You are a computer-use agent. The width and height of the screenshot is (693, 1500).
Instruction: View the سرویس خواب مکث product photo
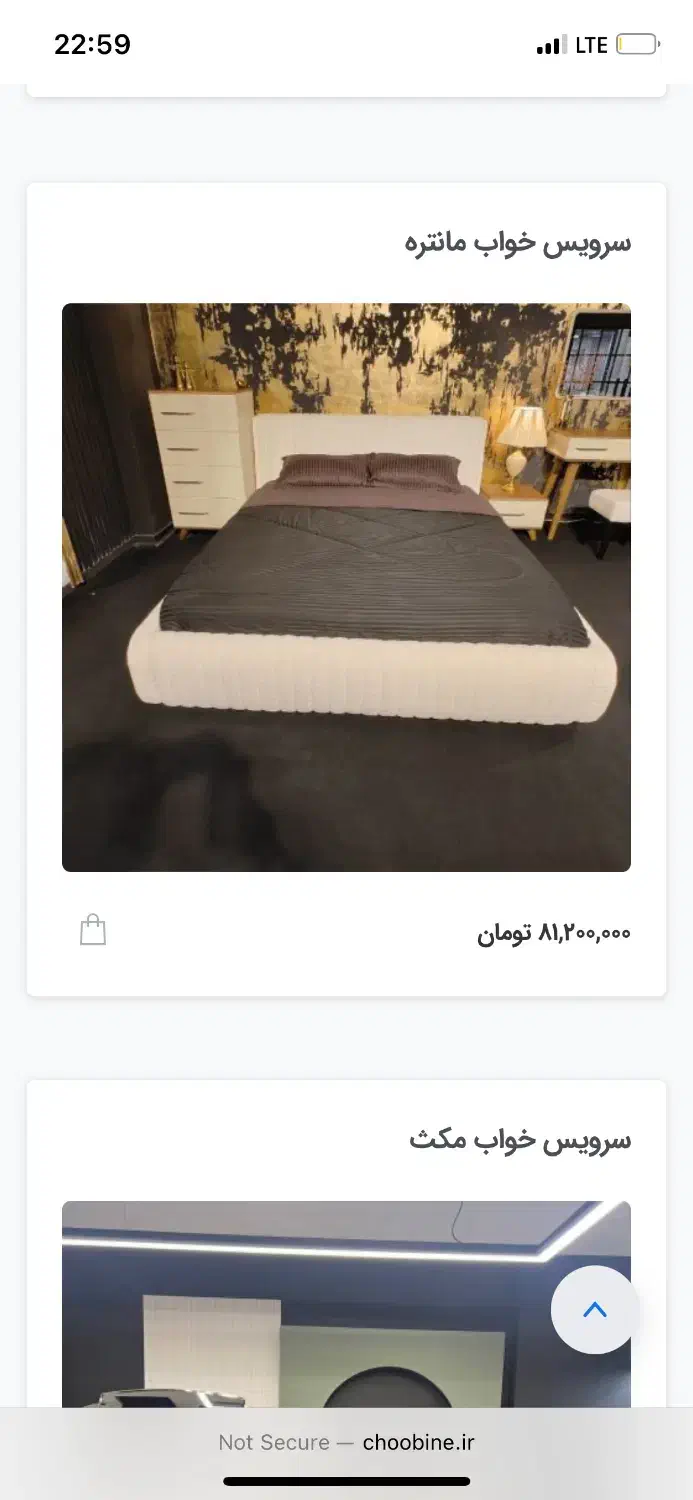pos(300,1310)
